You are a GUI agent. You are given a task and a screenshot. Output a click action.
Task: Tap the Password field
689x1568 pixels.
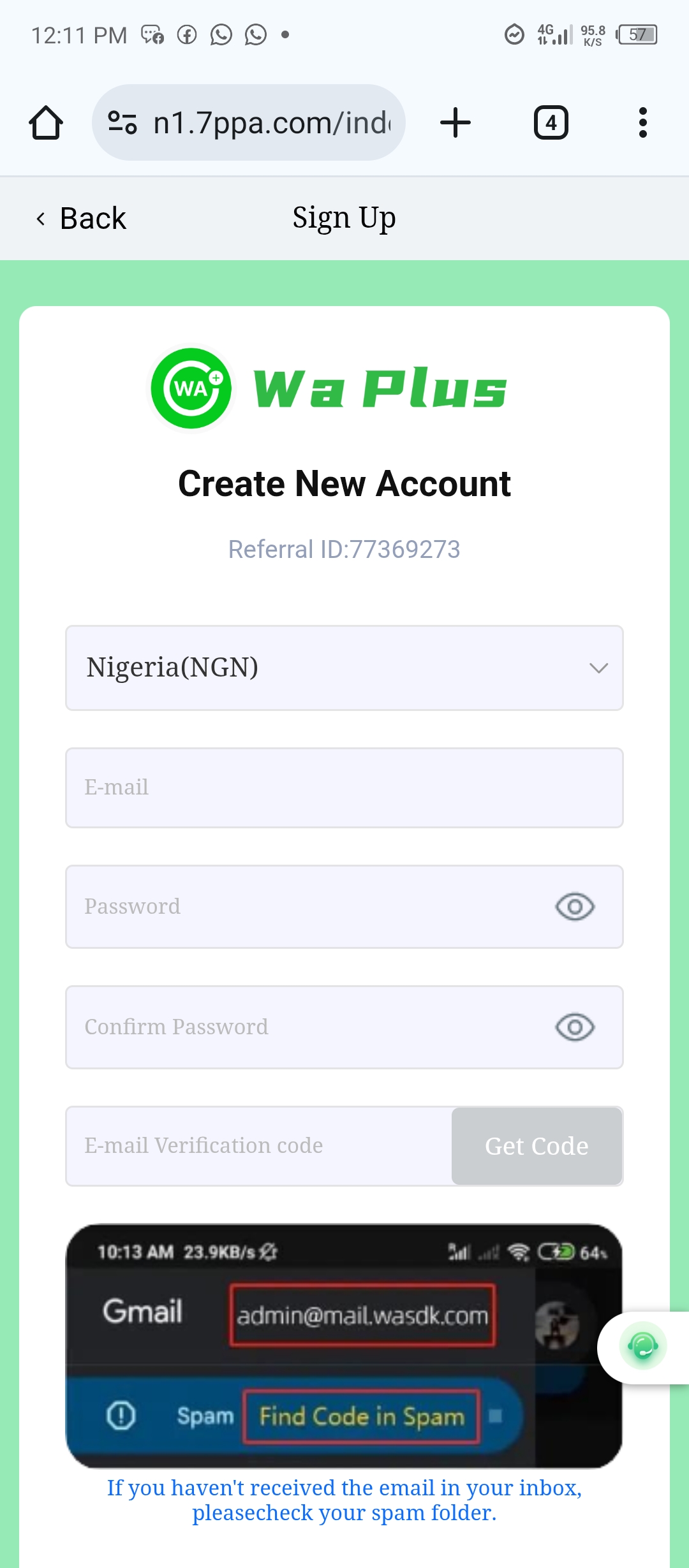(x=306, y=907)
